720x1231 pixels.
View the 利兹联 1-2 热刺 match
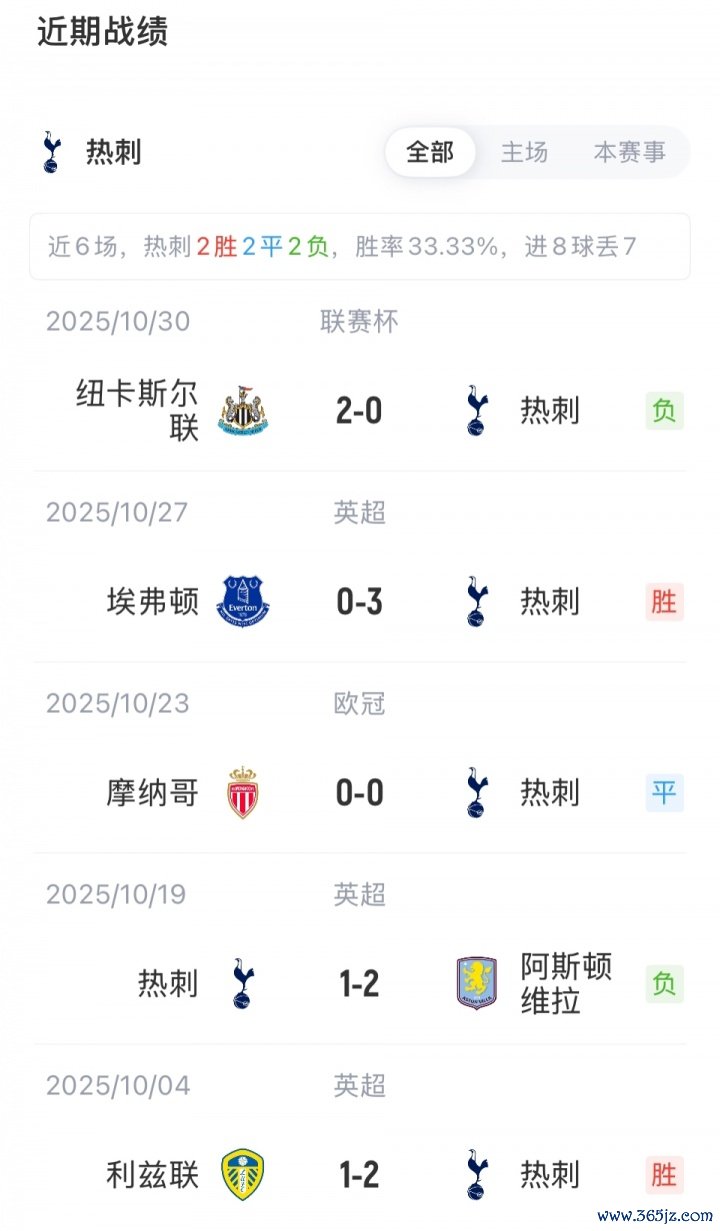[x=359, y=1174]
